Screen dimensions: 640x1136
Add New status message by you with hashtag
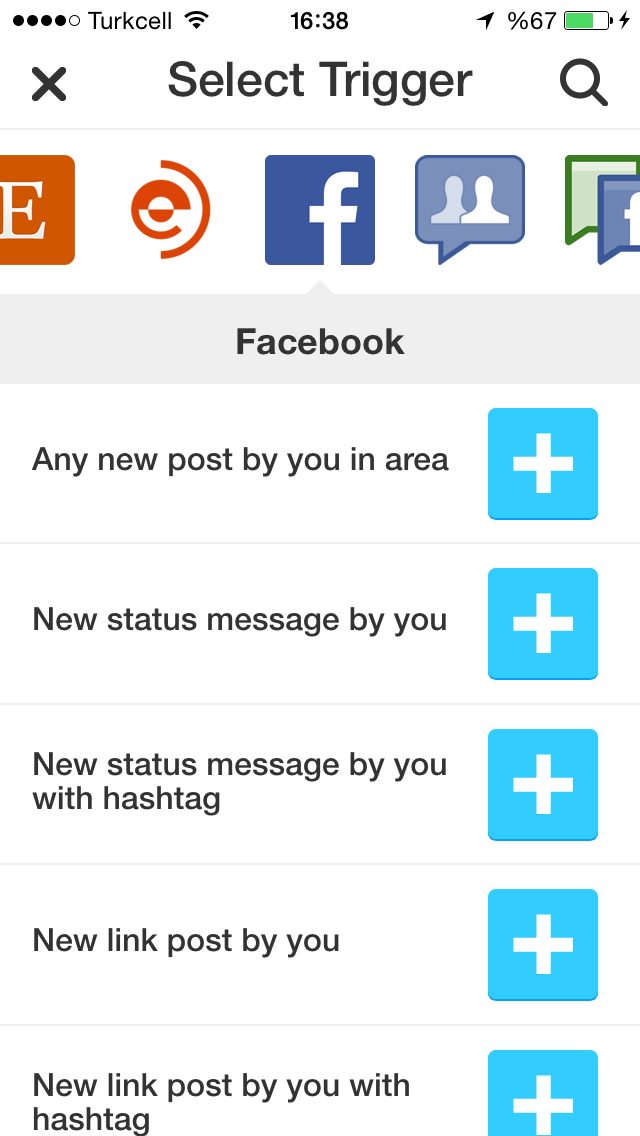pyautogui.click(x=543, y=785)
